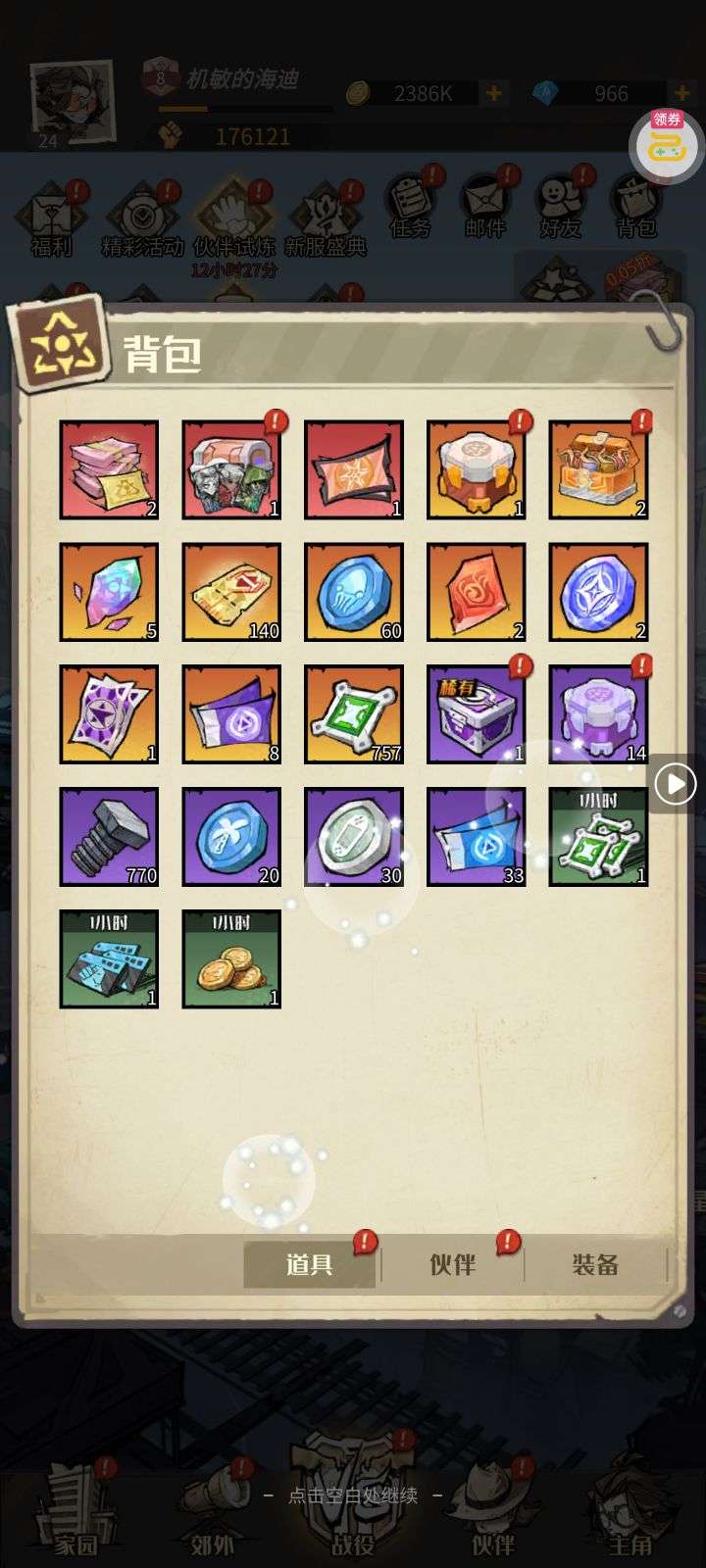Image resolution: width=706 pixels, height=1568 pixels.
Task: Switch to the 装备 tab
Action: 595,1264
